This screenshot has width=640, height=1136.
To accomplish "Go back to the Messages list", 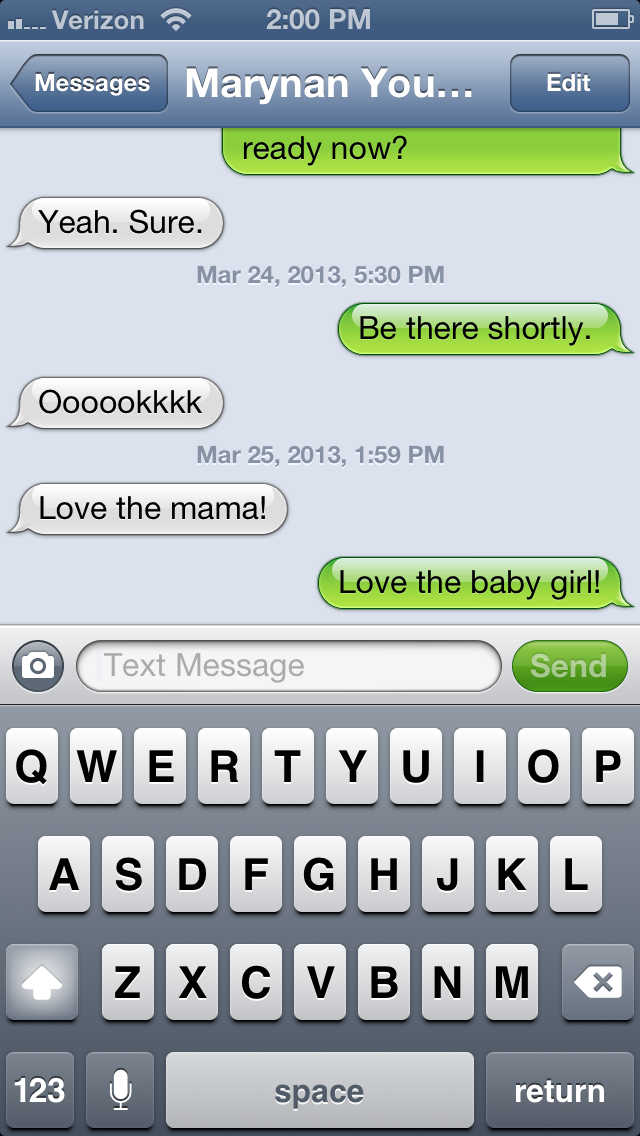I will [x=90, y=84].
